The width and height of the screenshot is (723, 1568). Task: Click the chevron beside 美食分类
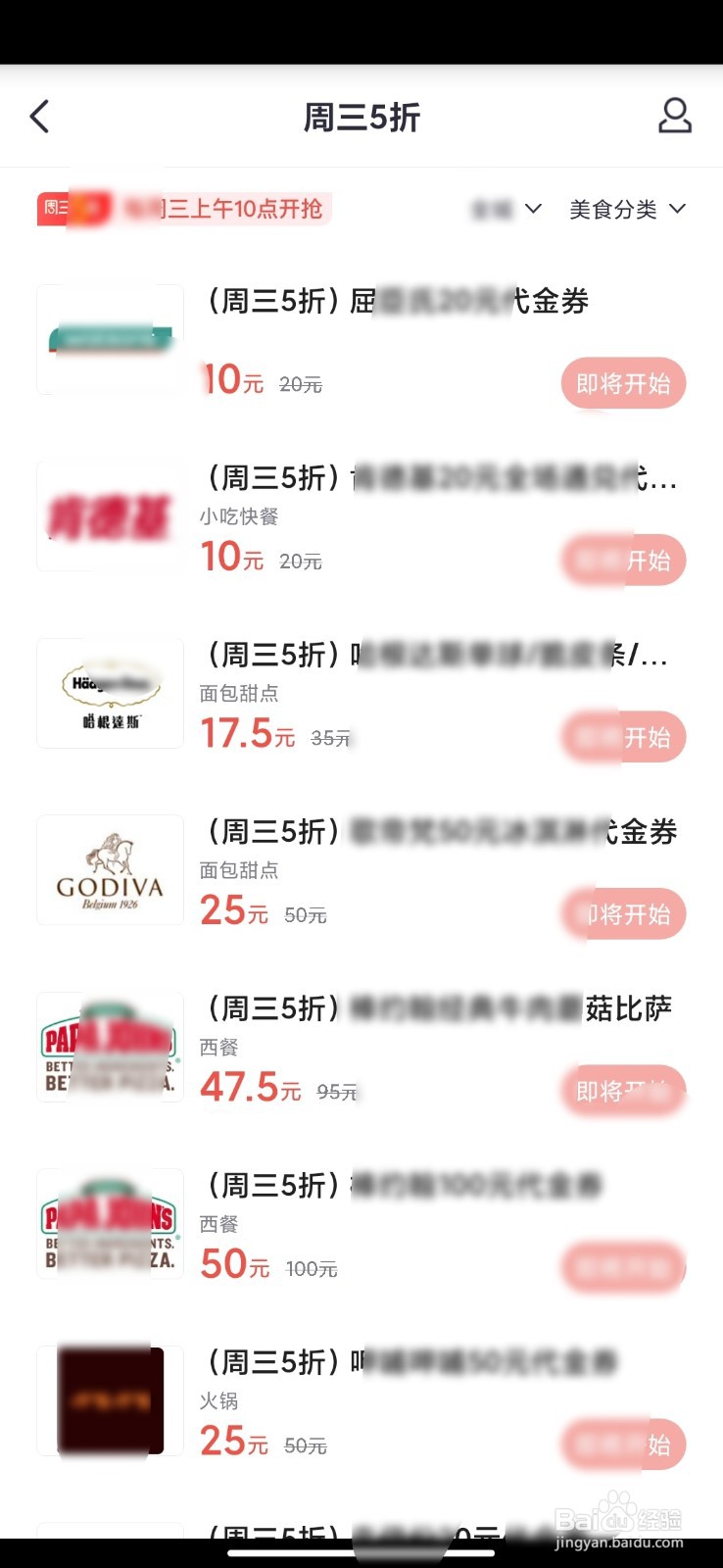pyautogui.click(x=676, y=209)
